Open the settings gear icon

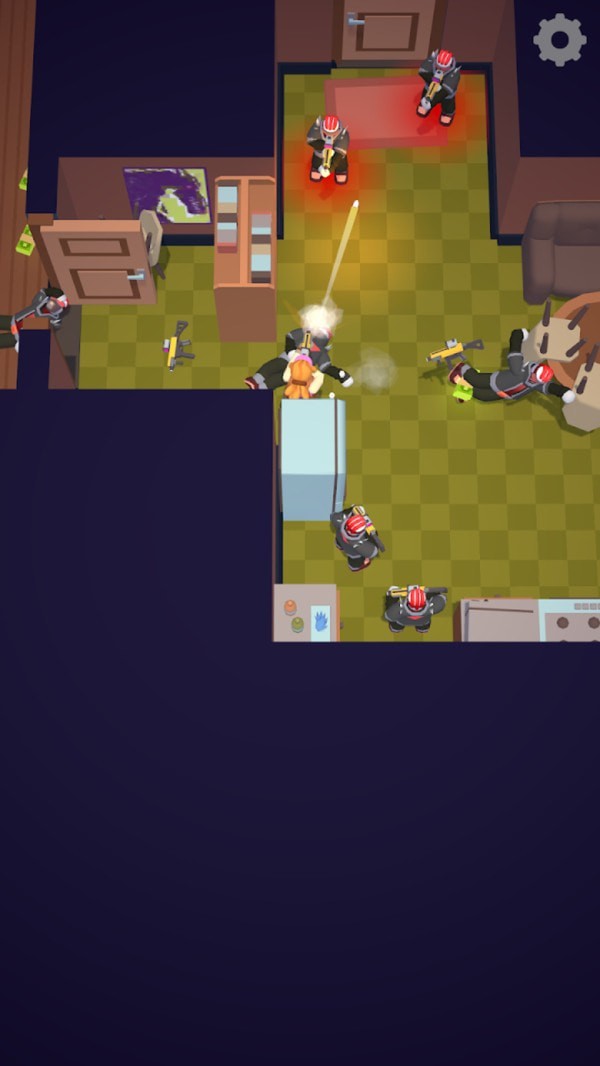559,40
